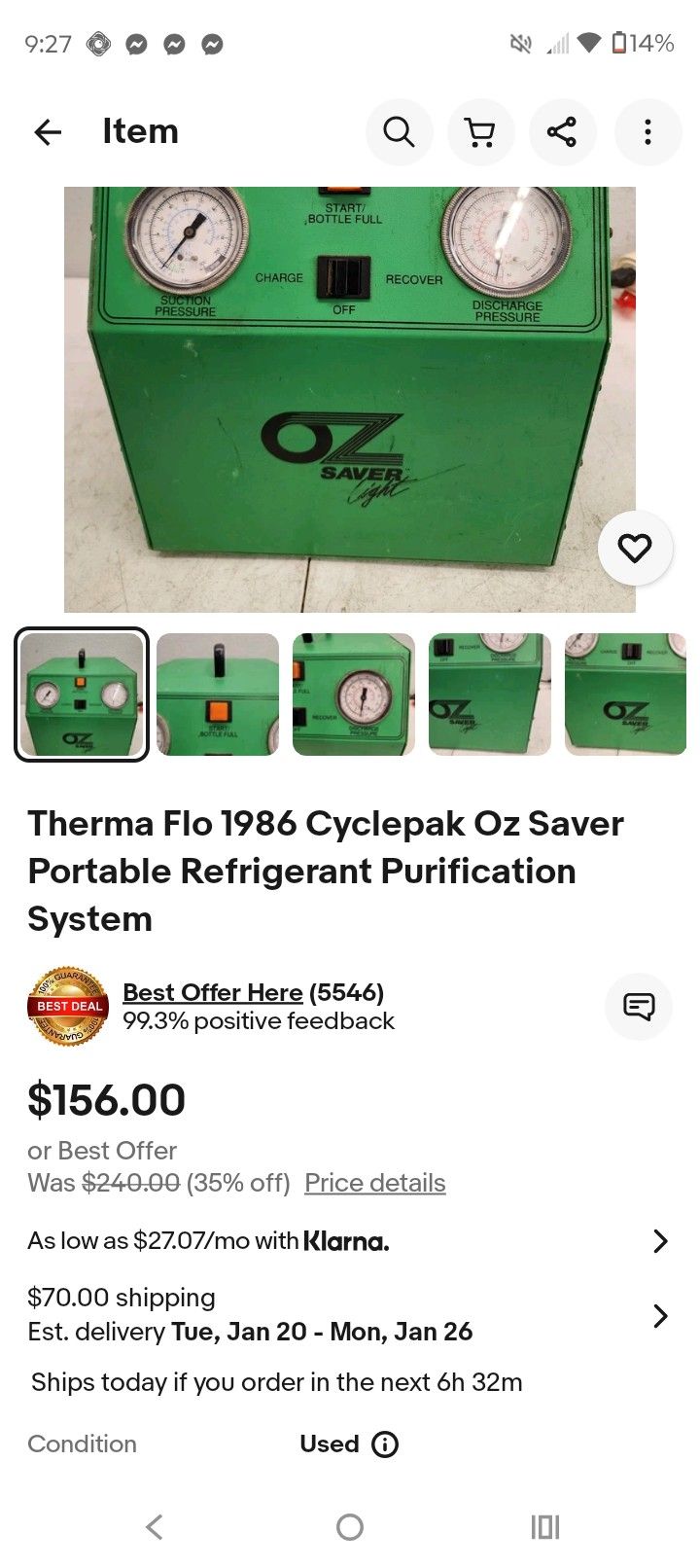Add item to watchlist with the heart icon
This screenshot has width=700, height=1568.
click(x=636, y=549)
